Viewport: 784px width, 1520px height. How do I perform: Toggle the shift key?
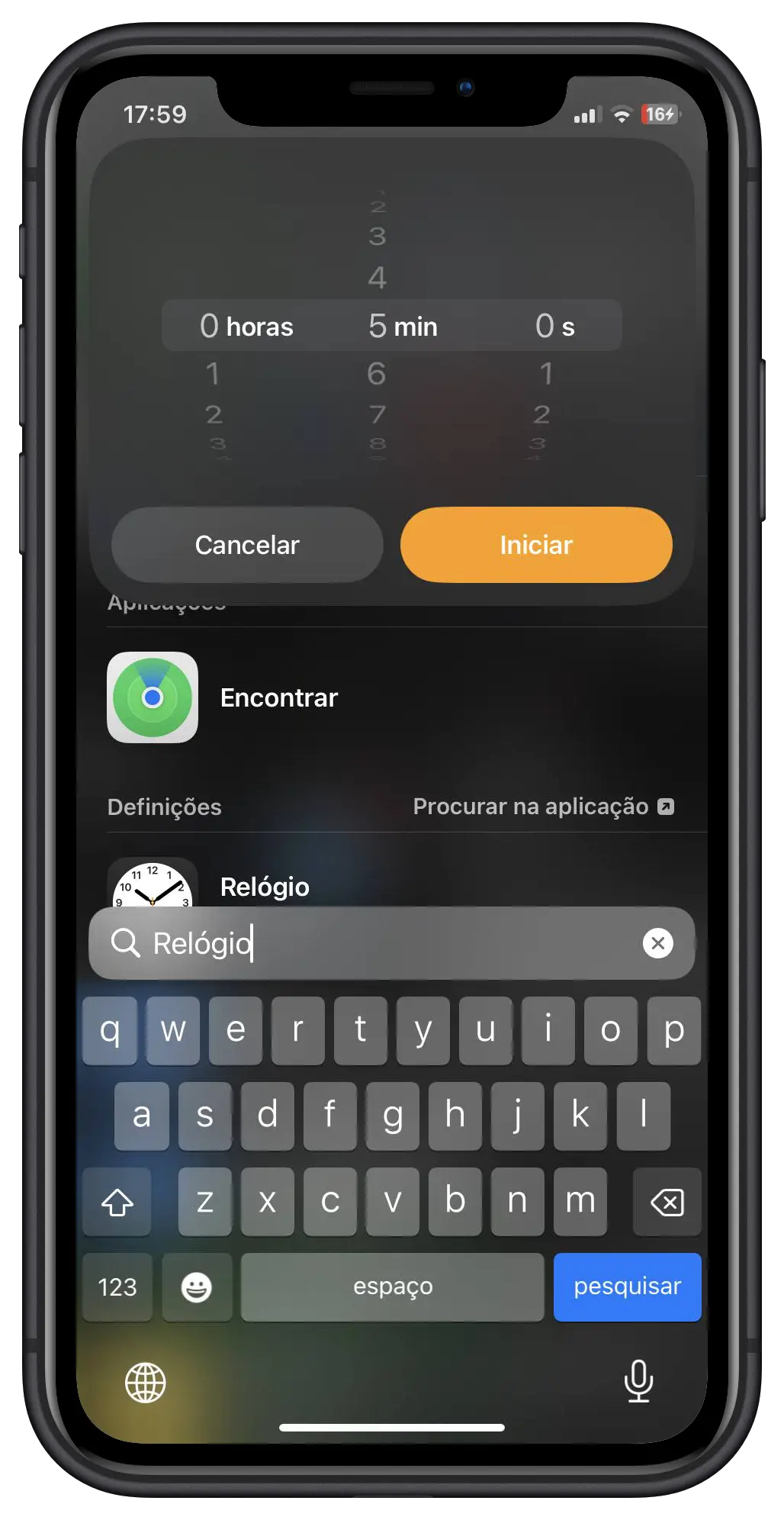click(117, 1202)
